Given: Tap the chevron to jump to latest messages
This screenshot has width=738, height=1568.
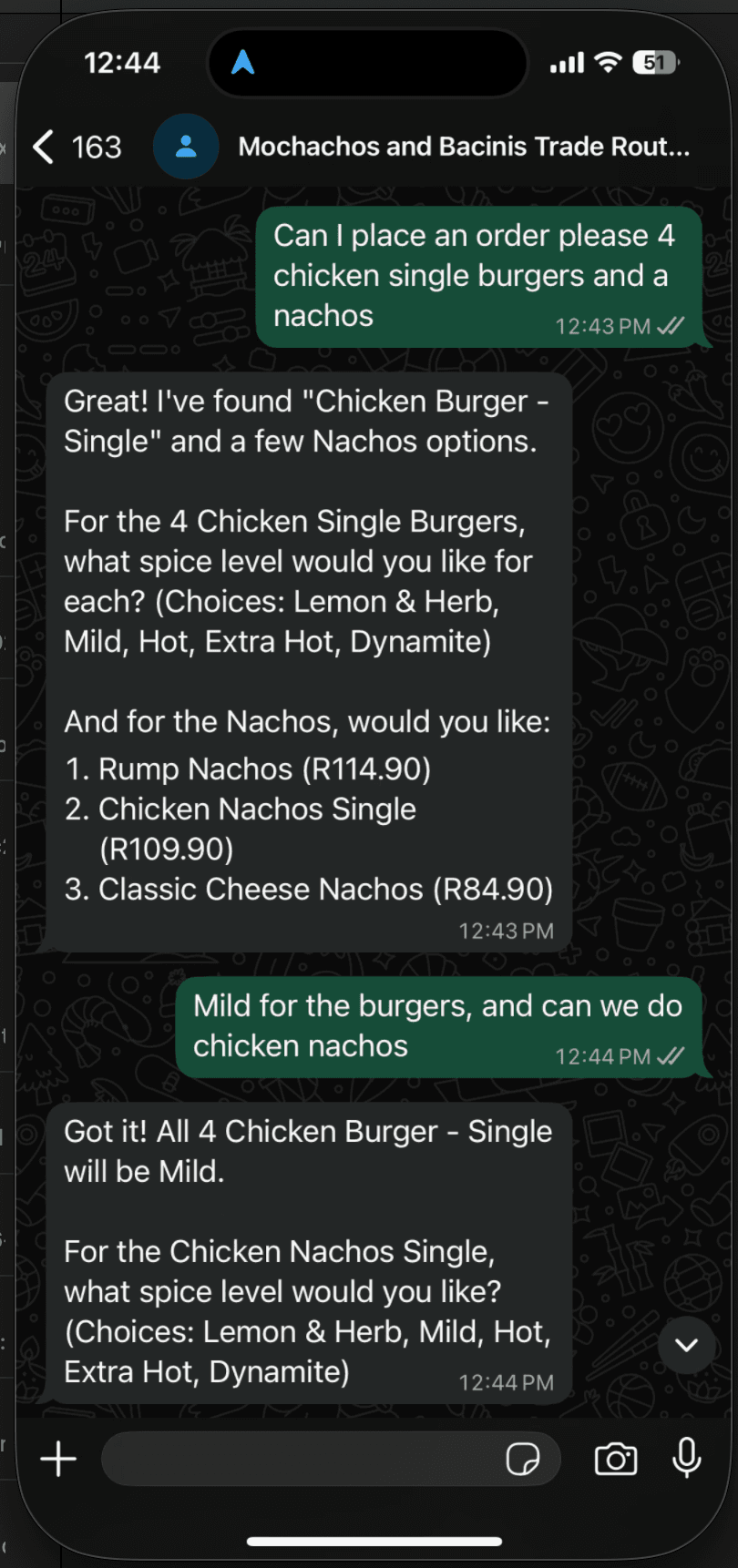Looking at the screenshot, I should 686,1345.
